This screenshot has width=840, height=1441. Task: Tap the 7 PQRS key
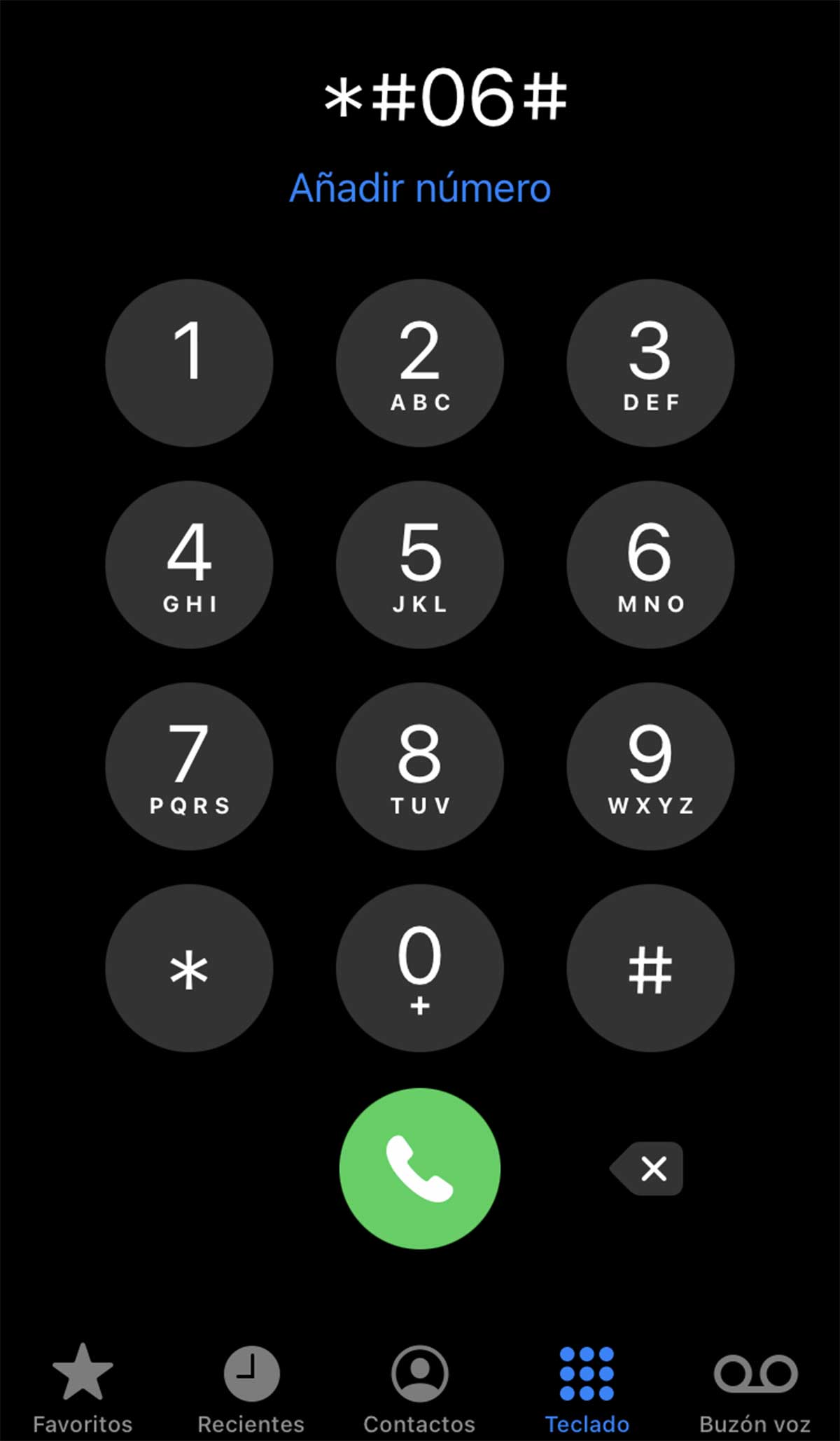pos(189,766)
